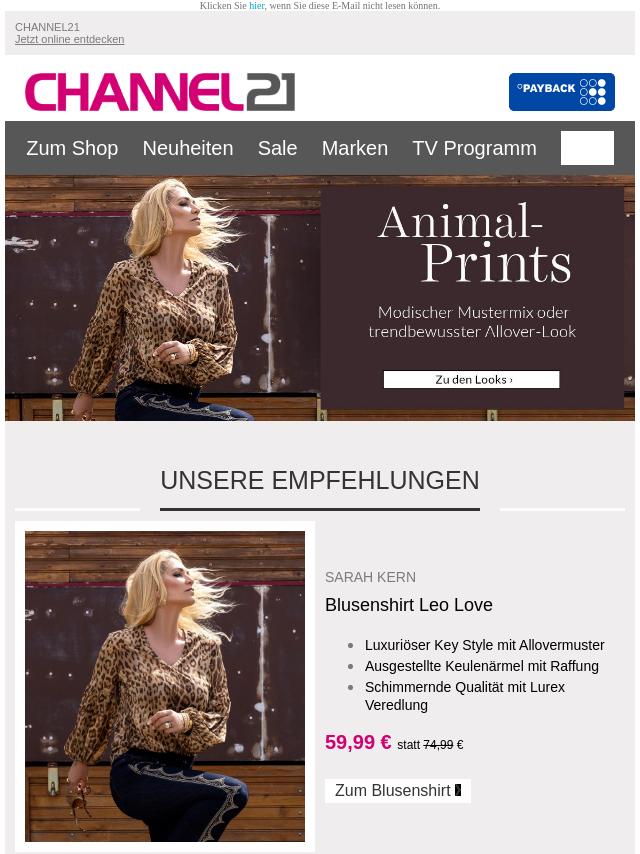
Task: Open the Sale section
Action: pyautogui.click(x=277, y=148)
